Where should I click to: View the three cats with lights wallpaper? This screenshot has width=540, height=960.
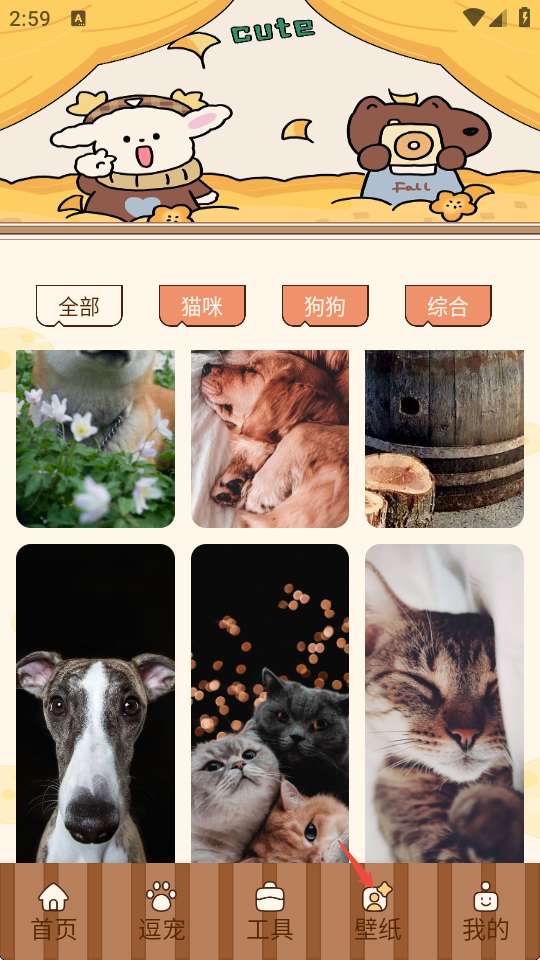[x=270, y=703]
